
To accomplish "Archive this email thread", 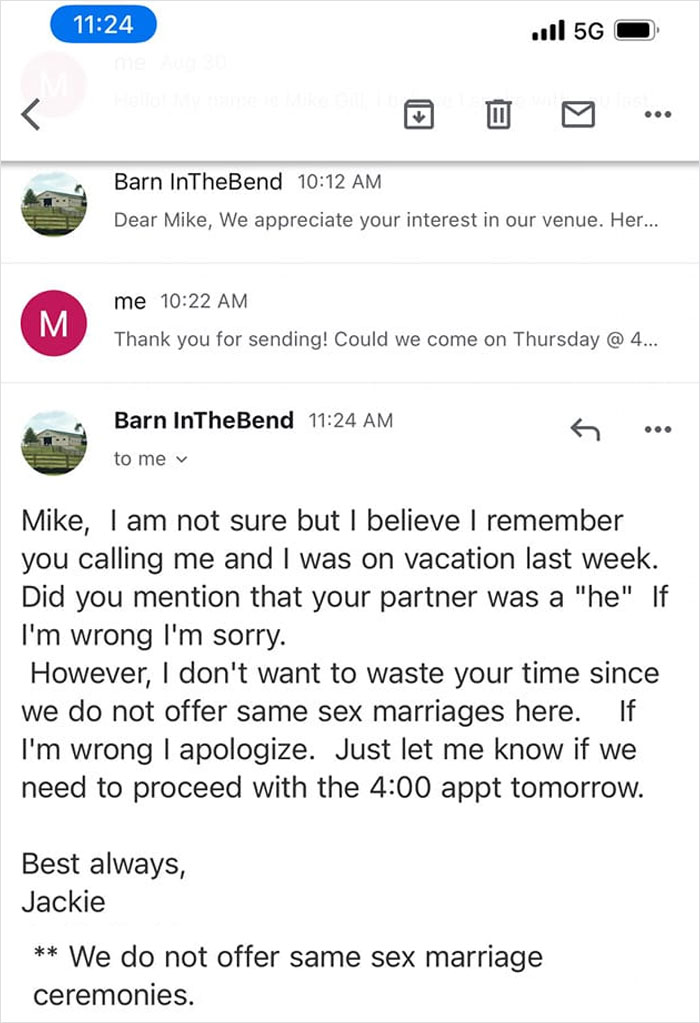I will coord(419,115).
